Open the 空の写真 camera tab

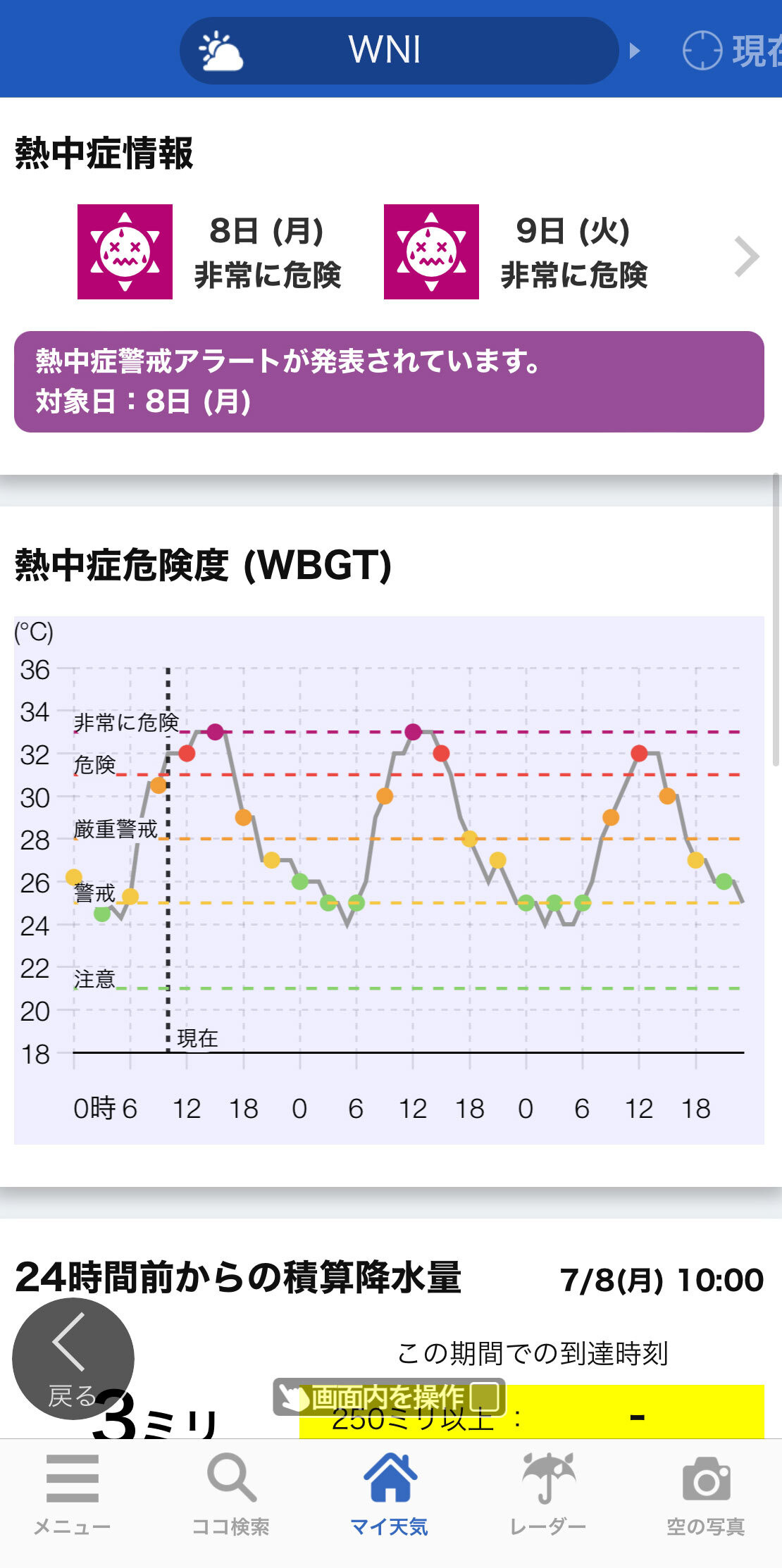[x=706, y=1494]
